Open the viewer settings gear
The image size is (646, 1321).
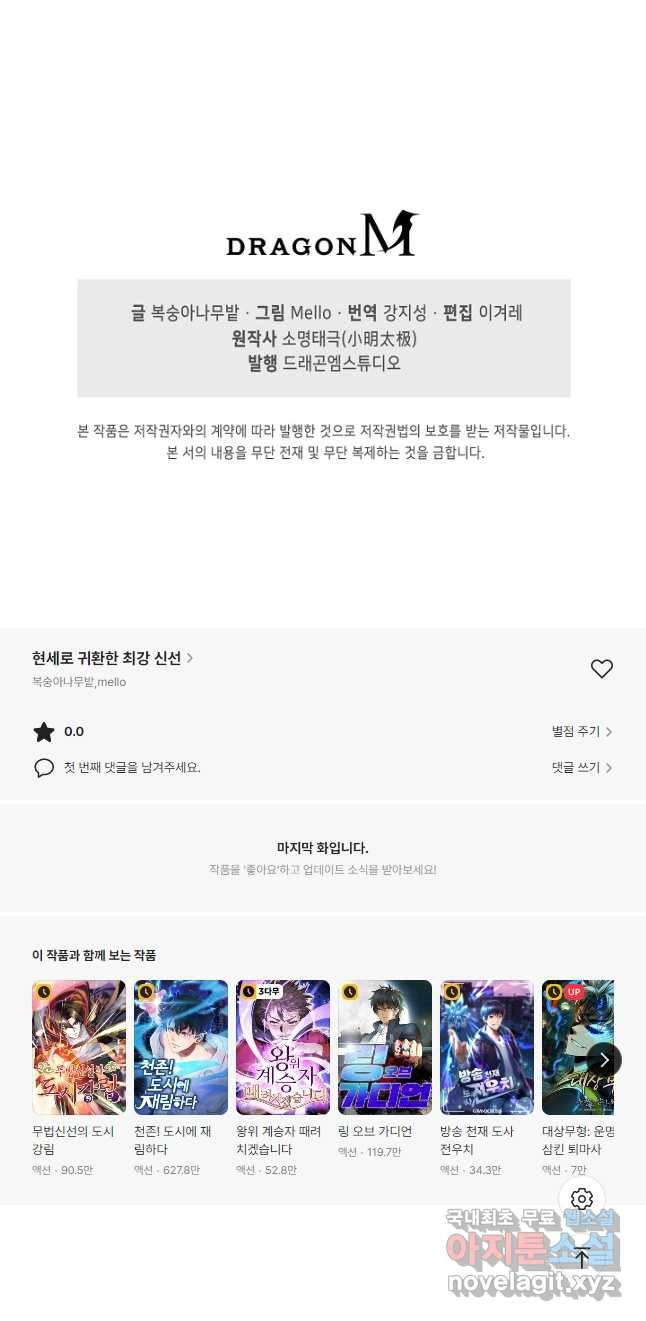(582, 1198)
